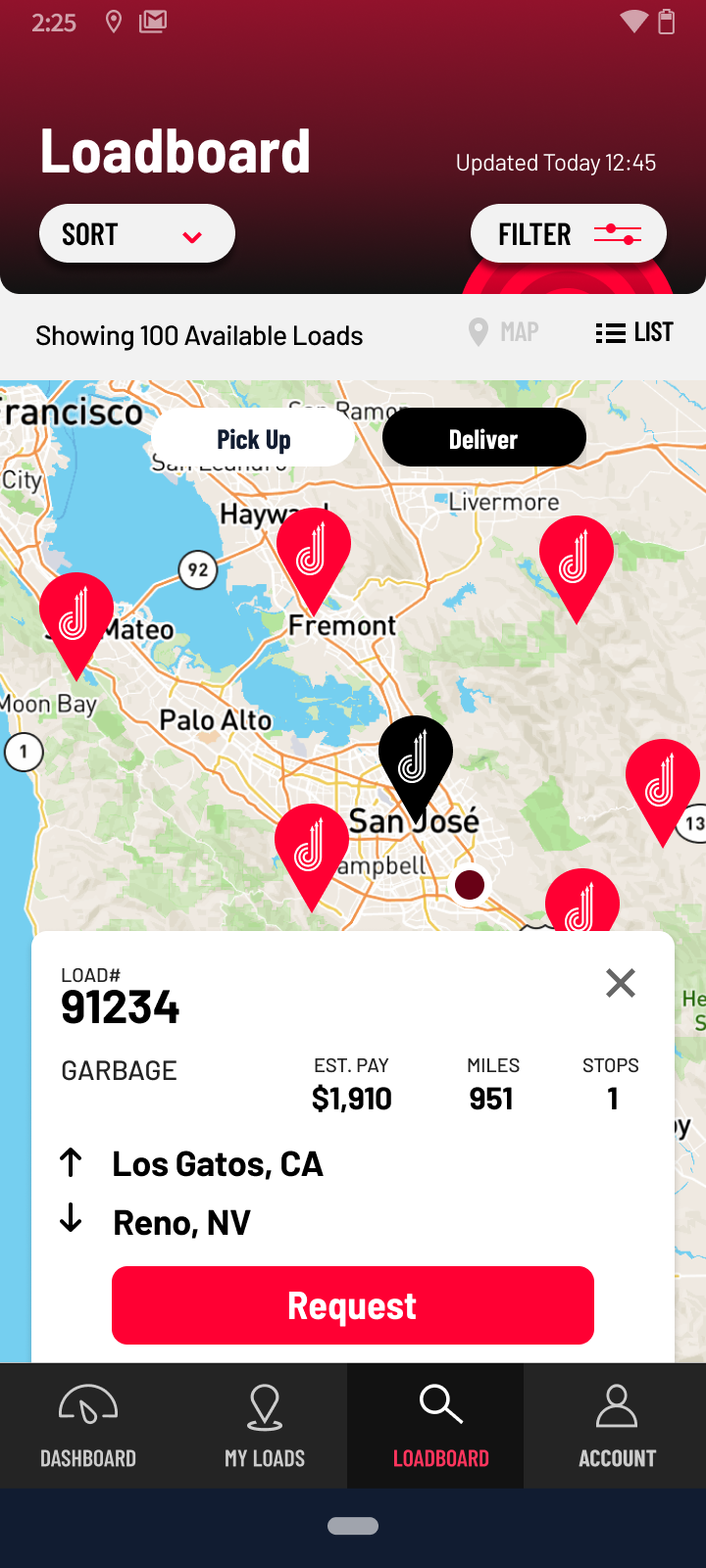Screen dimensions: 706x1568
Task: Tap the map pin near Fremont
Action: 313,551
